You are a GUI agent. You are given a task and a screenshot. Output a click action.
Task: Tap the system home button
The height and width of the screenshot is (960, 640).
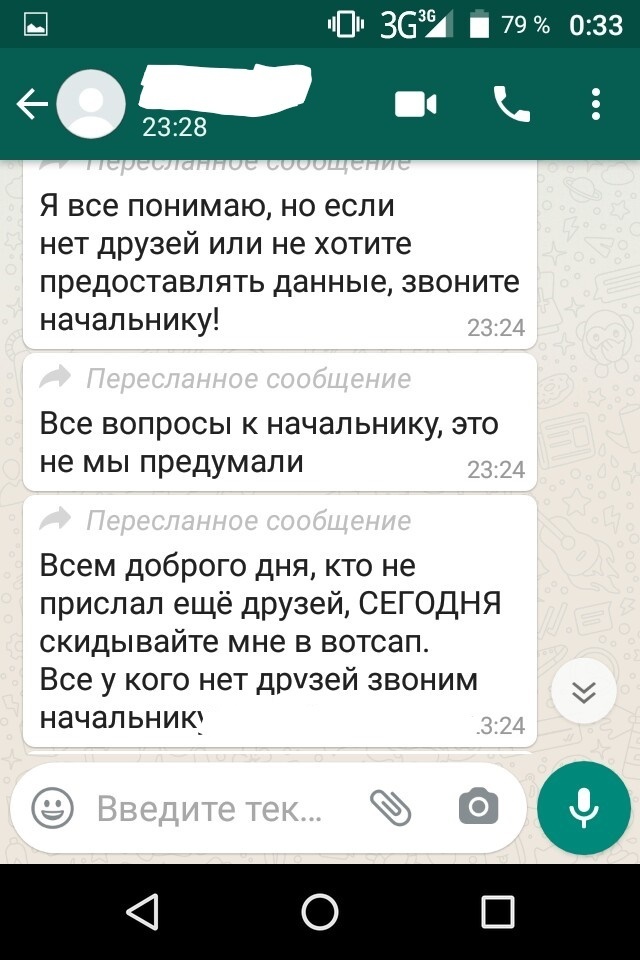tap(320, 911)
